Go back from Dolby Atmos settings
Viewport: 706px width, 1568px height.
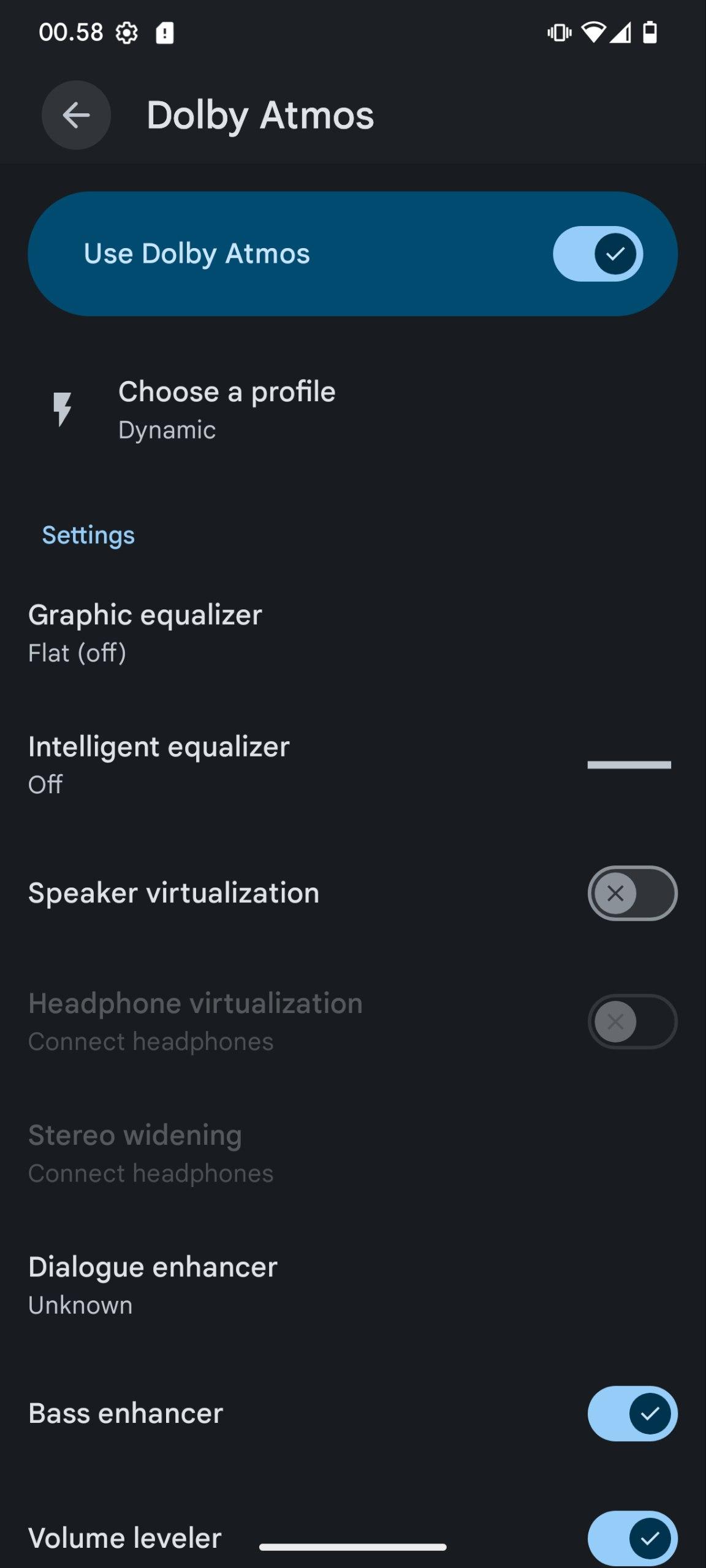(x=76, y=115)
